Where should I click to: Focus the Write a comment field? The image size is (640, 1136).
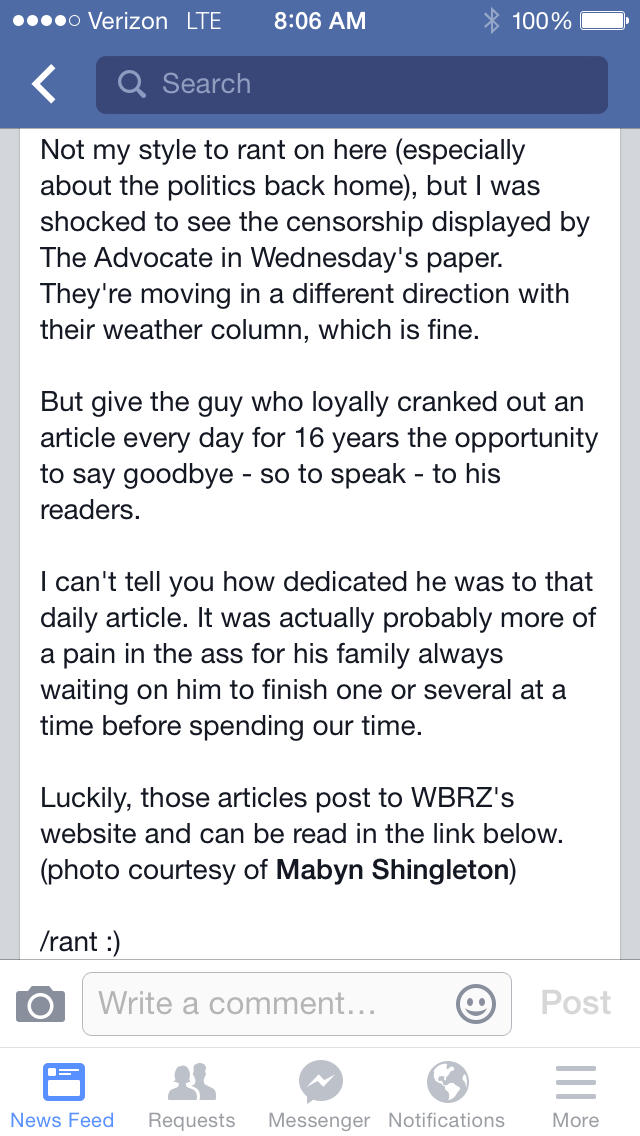tap(270, 1003)
